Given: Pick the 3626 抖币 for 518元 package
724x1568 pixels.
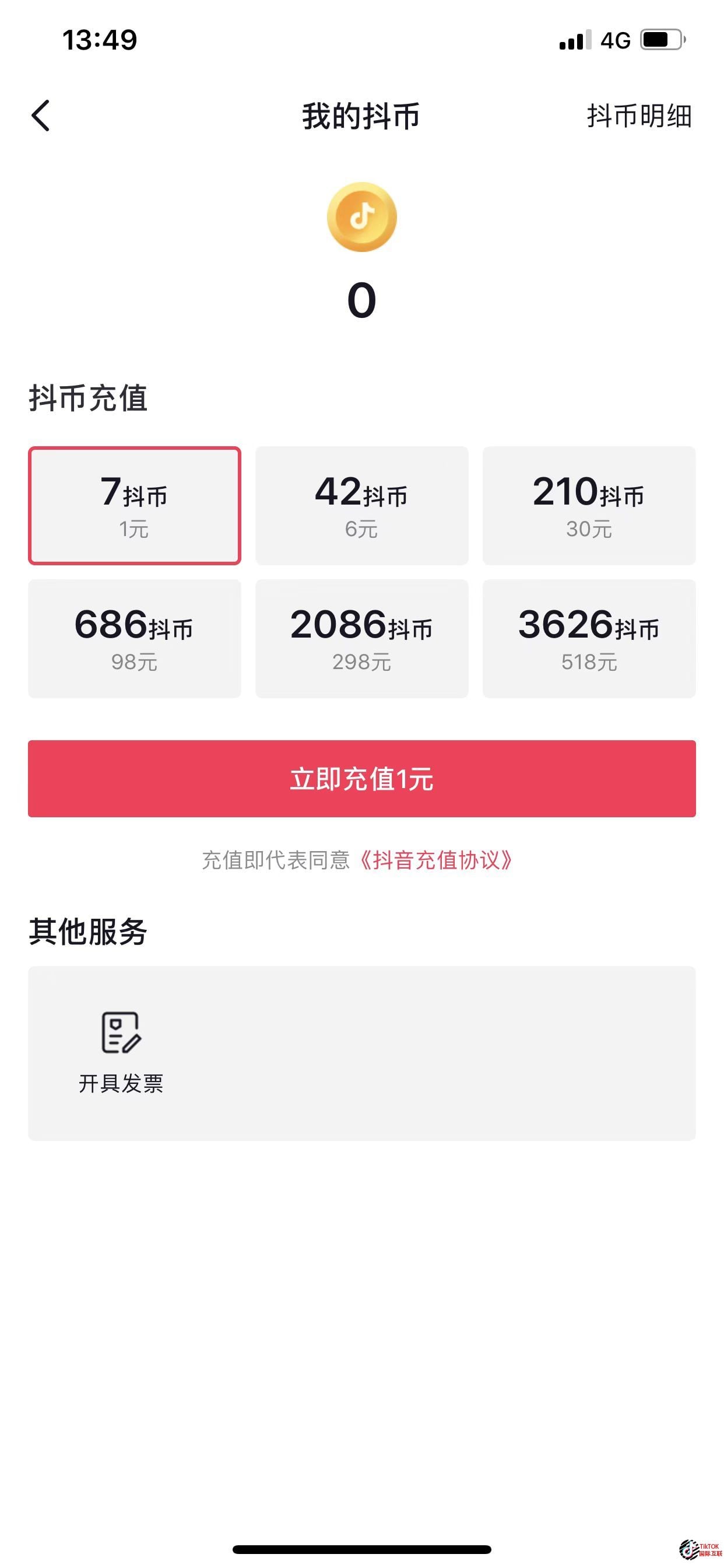Looking at the screenshot, I should pos(588,638).
